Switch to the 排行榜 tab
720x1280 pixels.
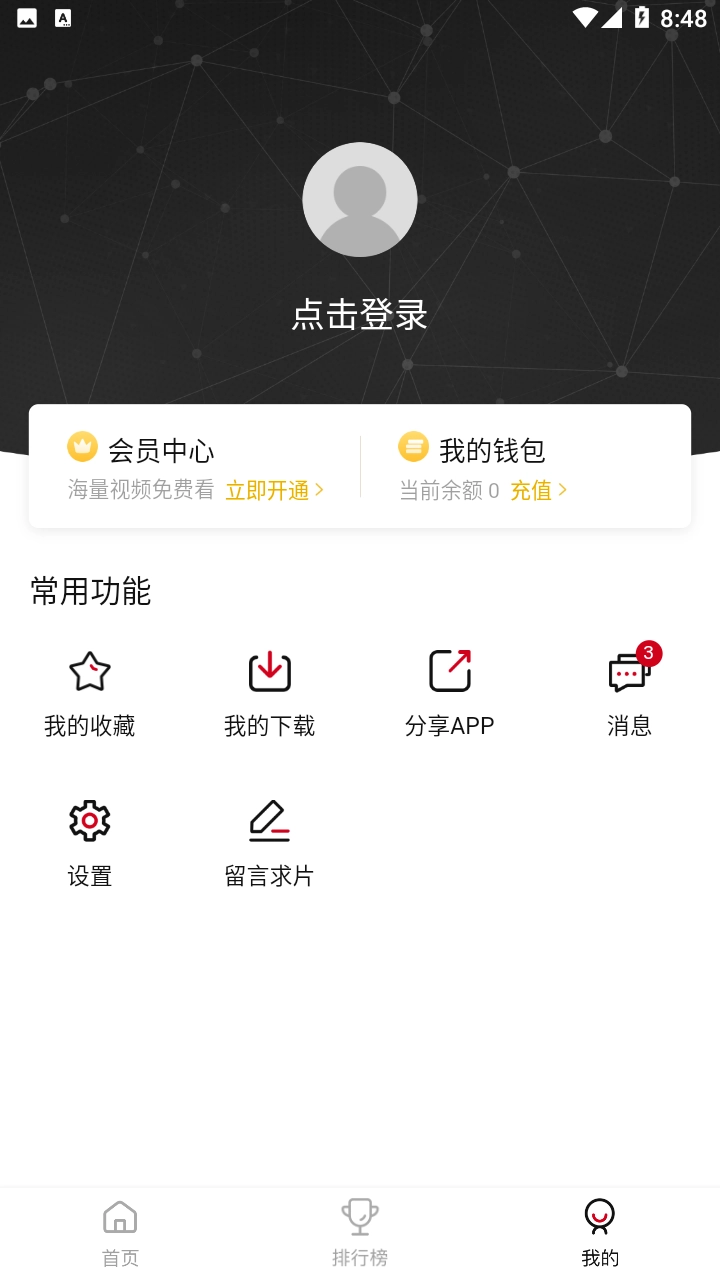360,1232
